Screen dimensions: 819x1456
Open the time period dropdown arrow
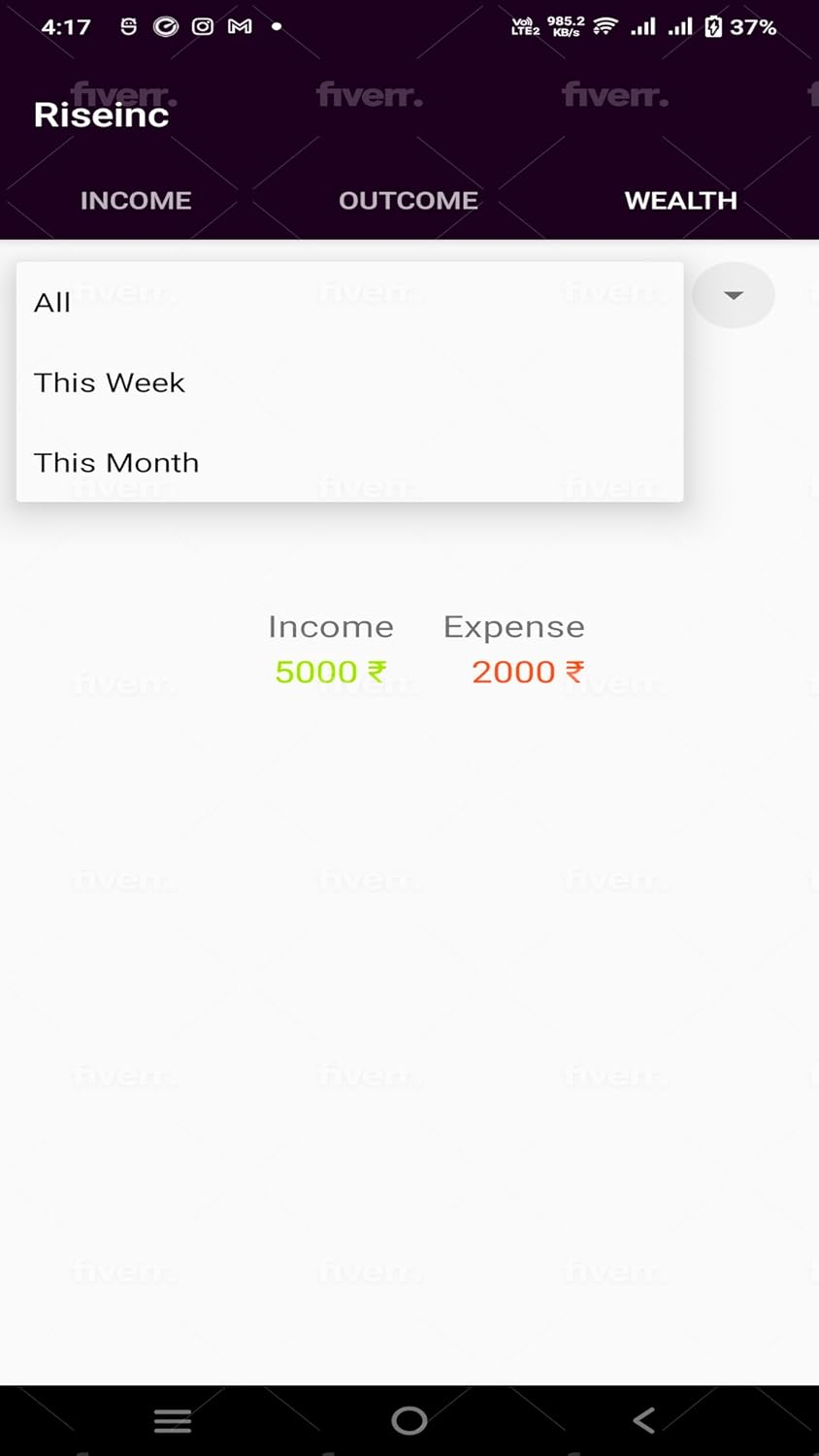pyautogui.click(x=733, y=294)
